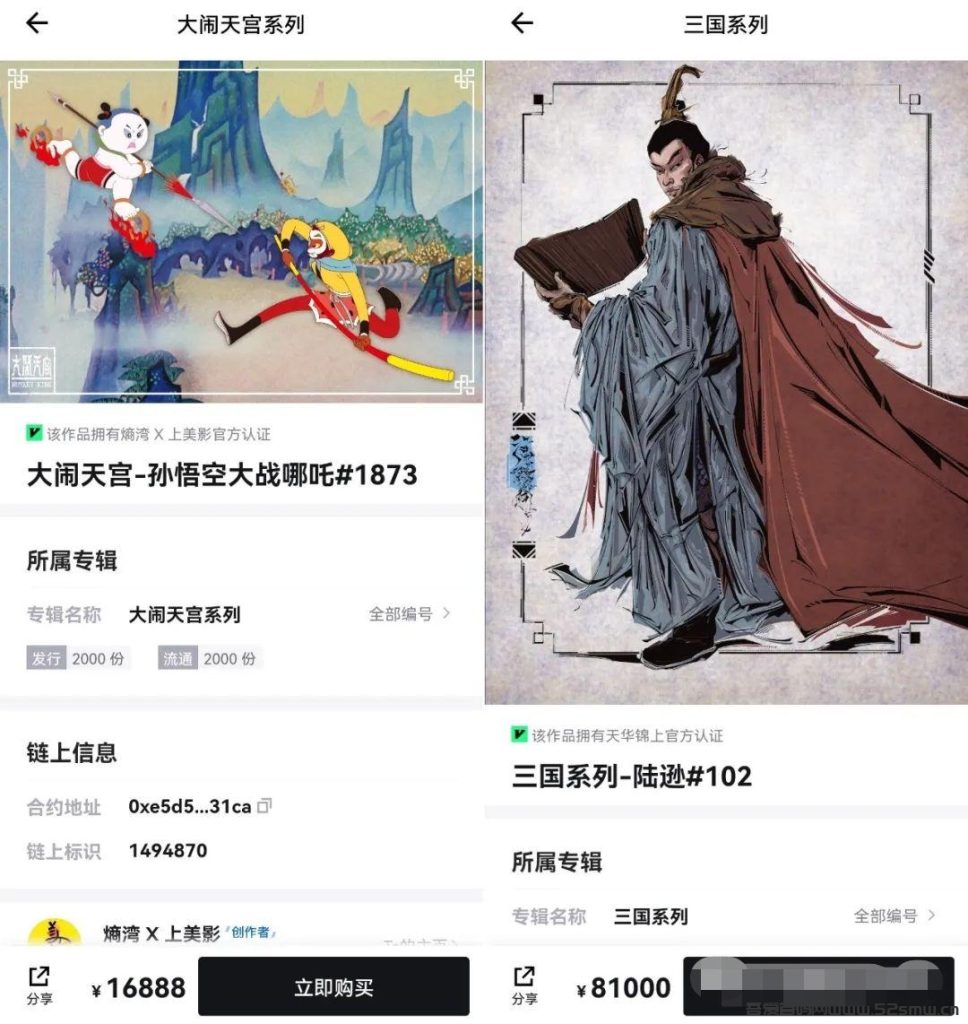Open creator profile 熵湾 X 上美影
This screenshot has height=1024, width=968.
coord(160,933)
